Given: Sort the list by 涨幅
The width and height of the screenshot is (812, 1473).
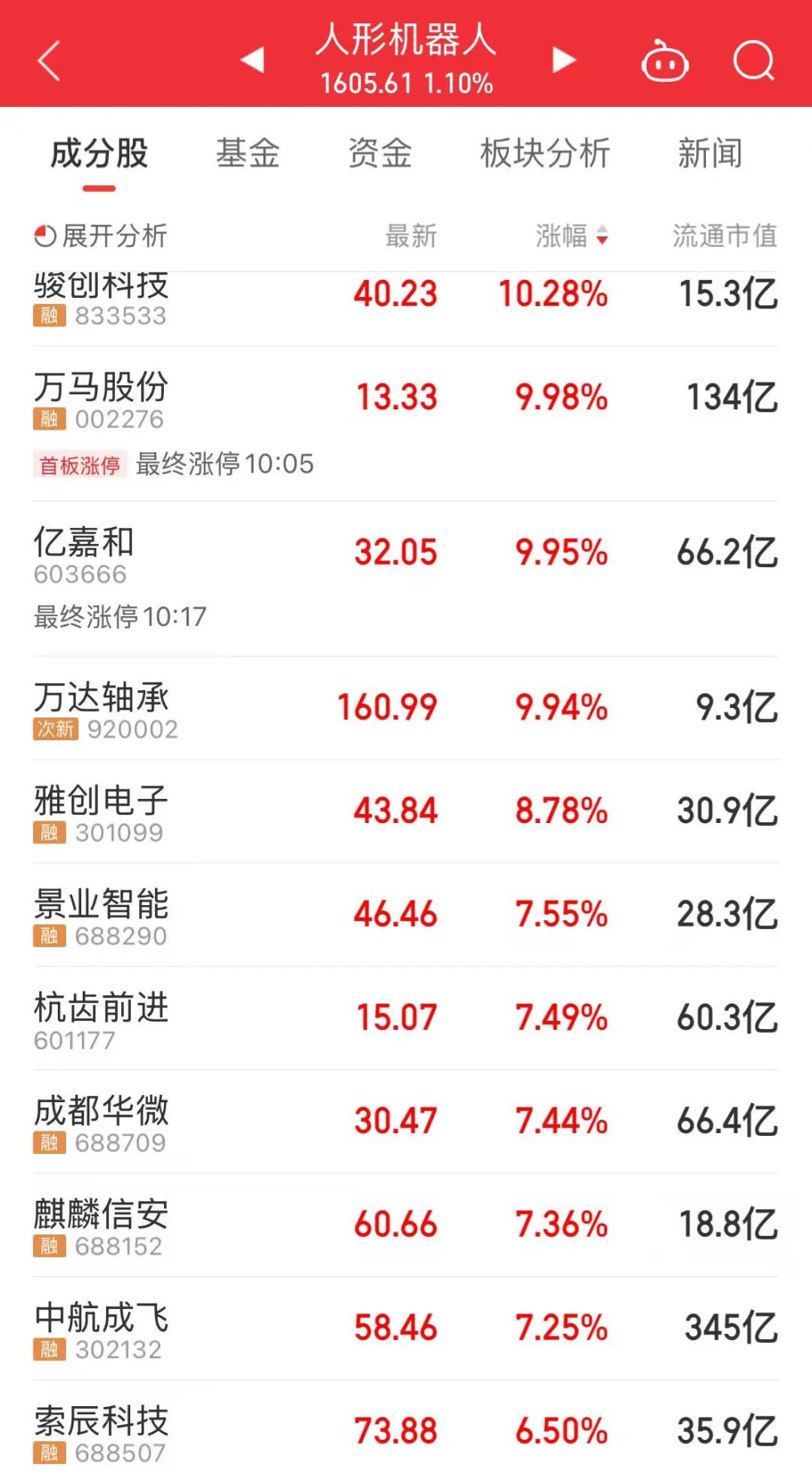Looking at the screenshot, I should coord(572,235).
